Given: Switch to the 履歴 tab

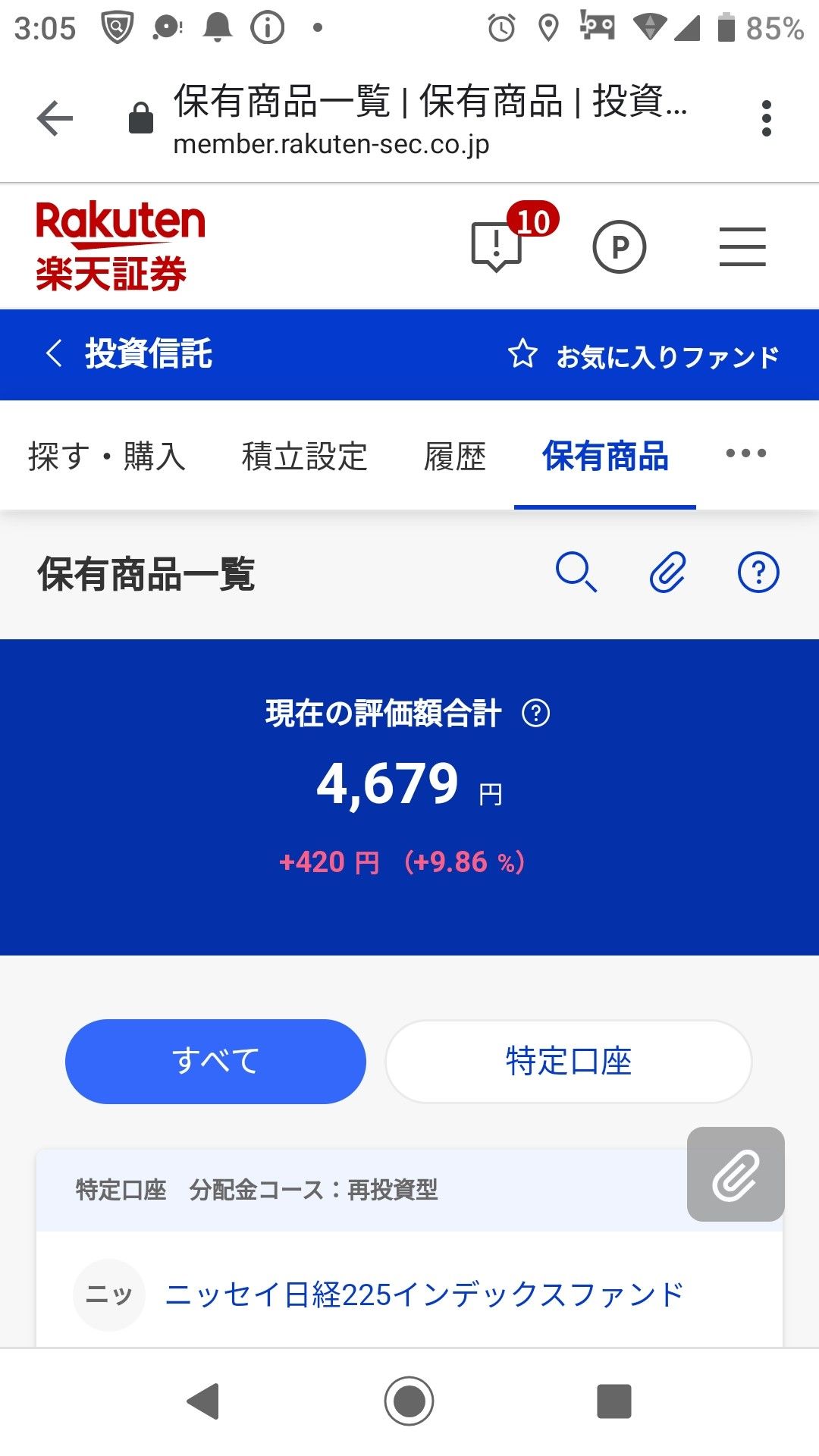Looking at the screenshot, I should point(454,457).
